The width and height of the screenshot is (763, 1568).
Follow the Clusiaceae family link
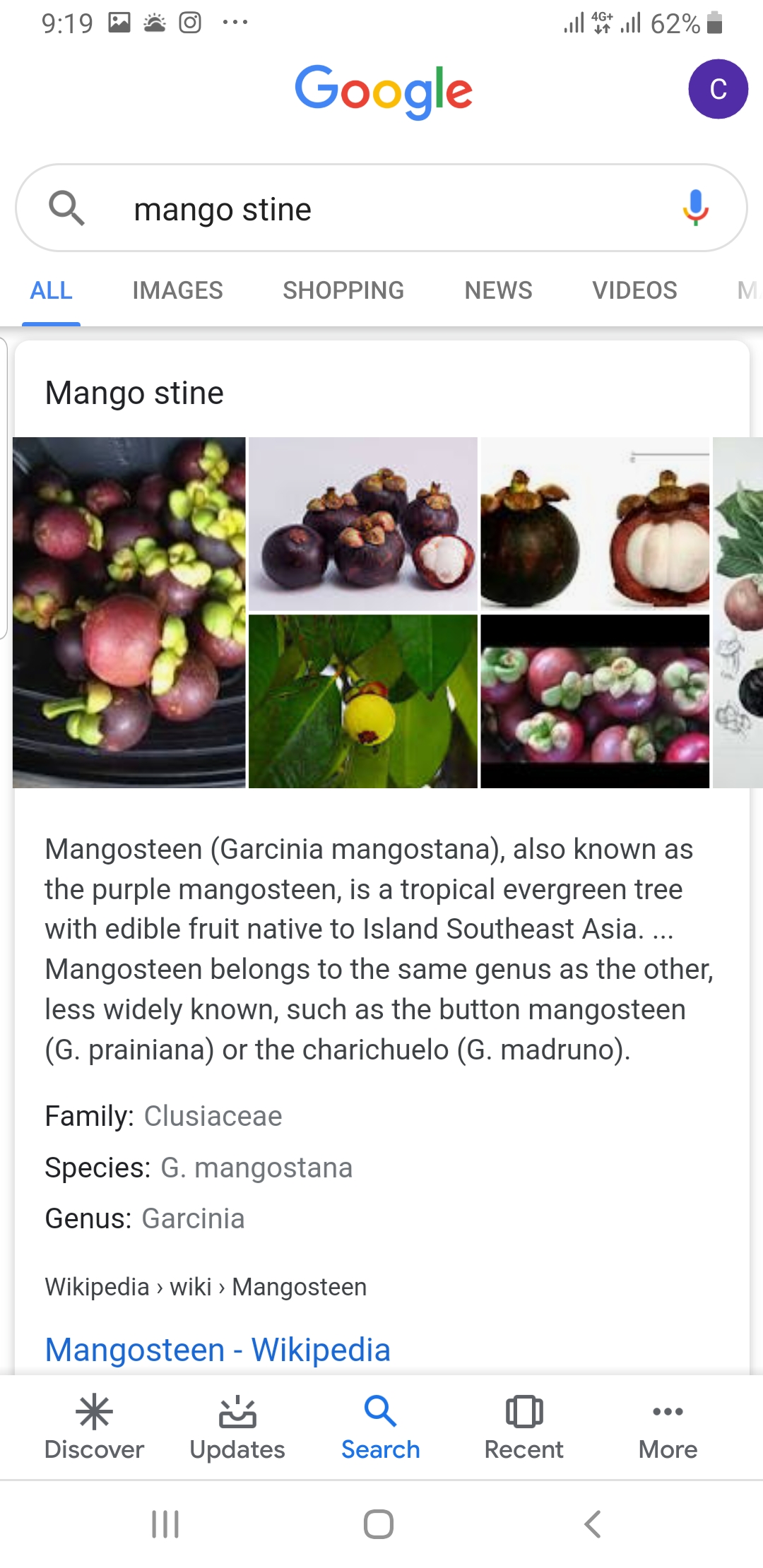(213, 1116)
